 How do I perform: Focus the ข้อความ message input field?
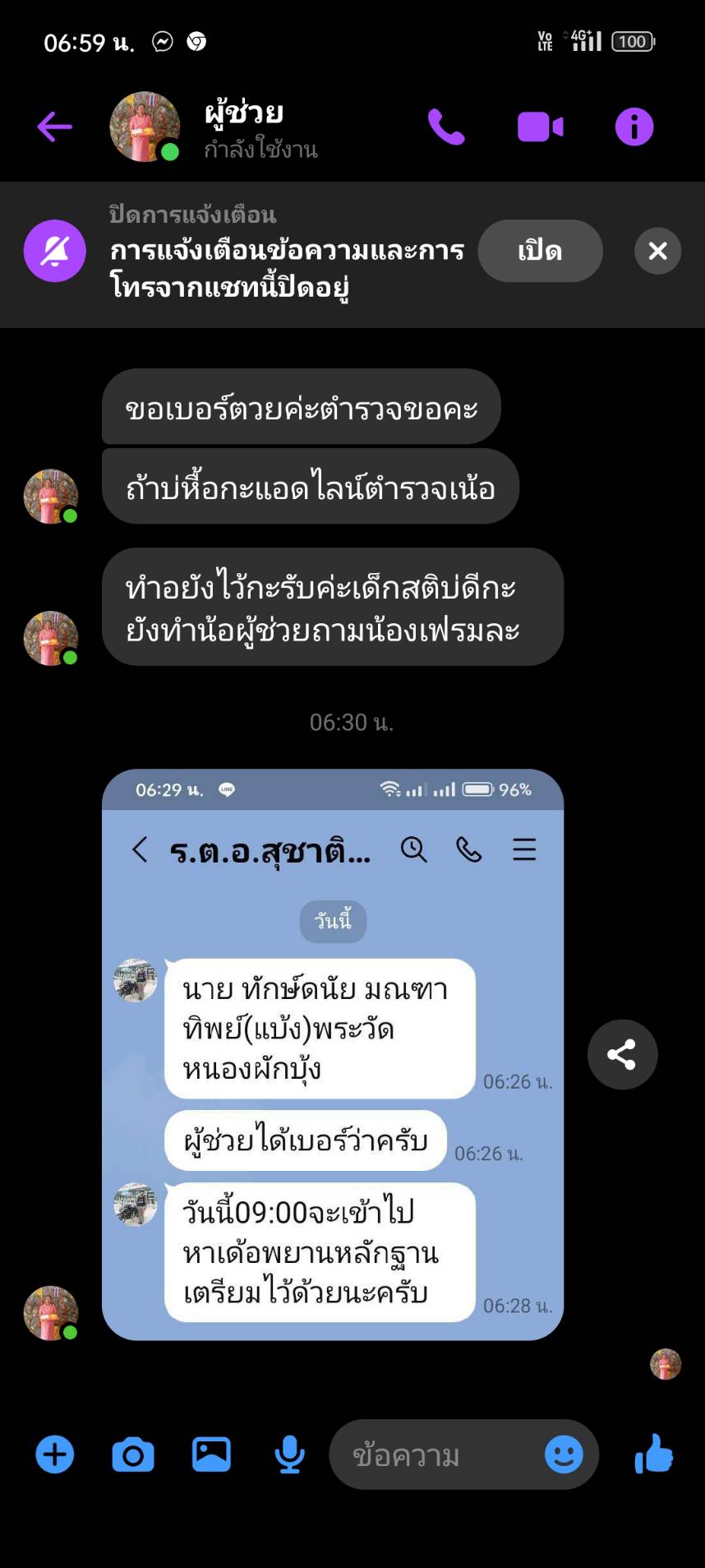tap(435, 1455)
